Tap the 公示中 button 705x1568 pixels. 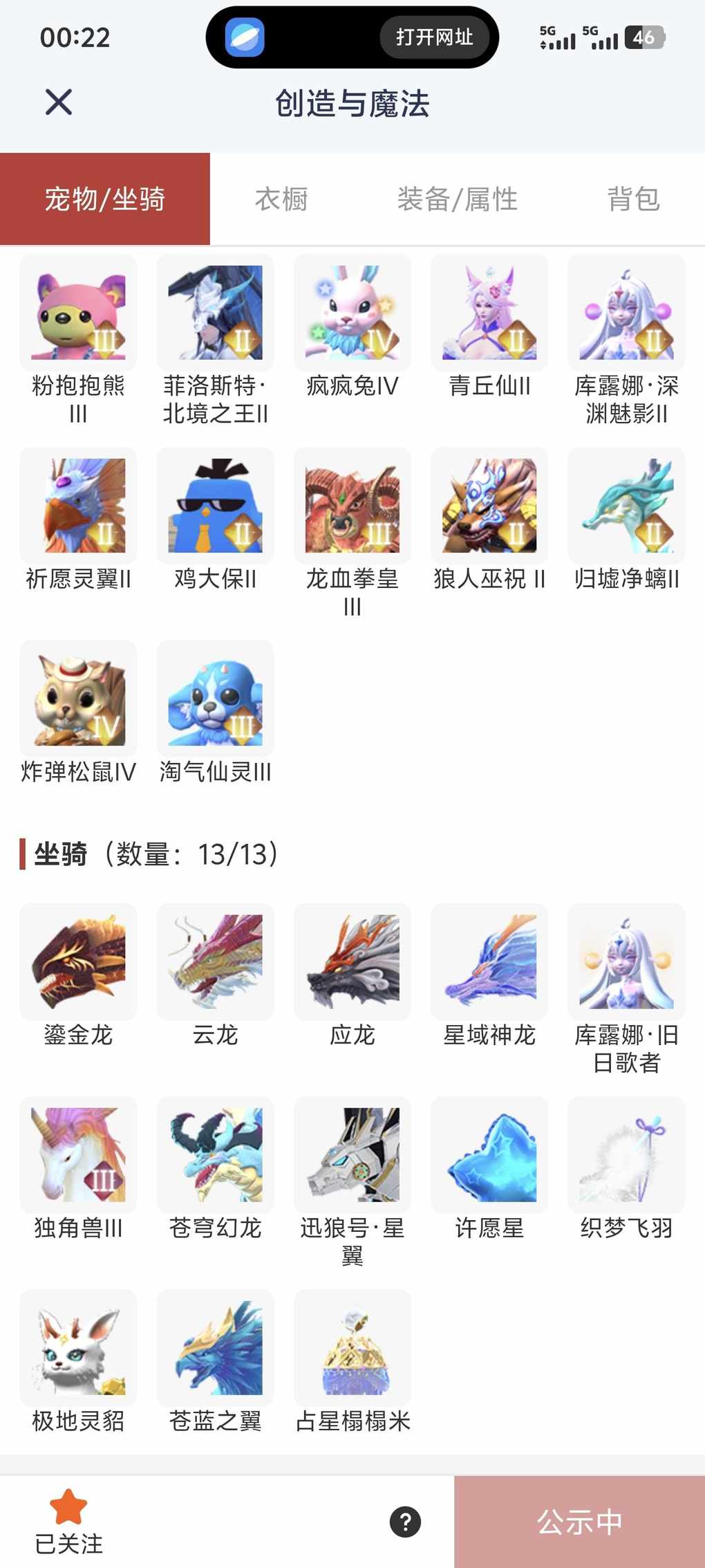click(x=579, y=1522)
